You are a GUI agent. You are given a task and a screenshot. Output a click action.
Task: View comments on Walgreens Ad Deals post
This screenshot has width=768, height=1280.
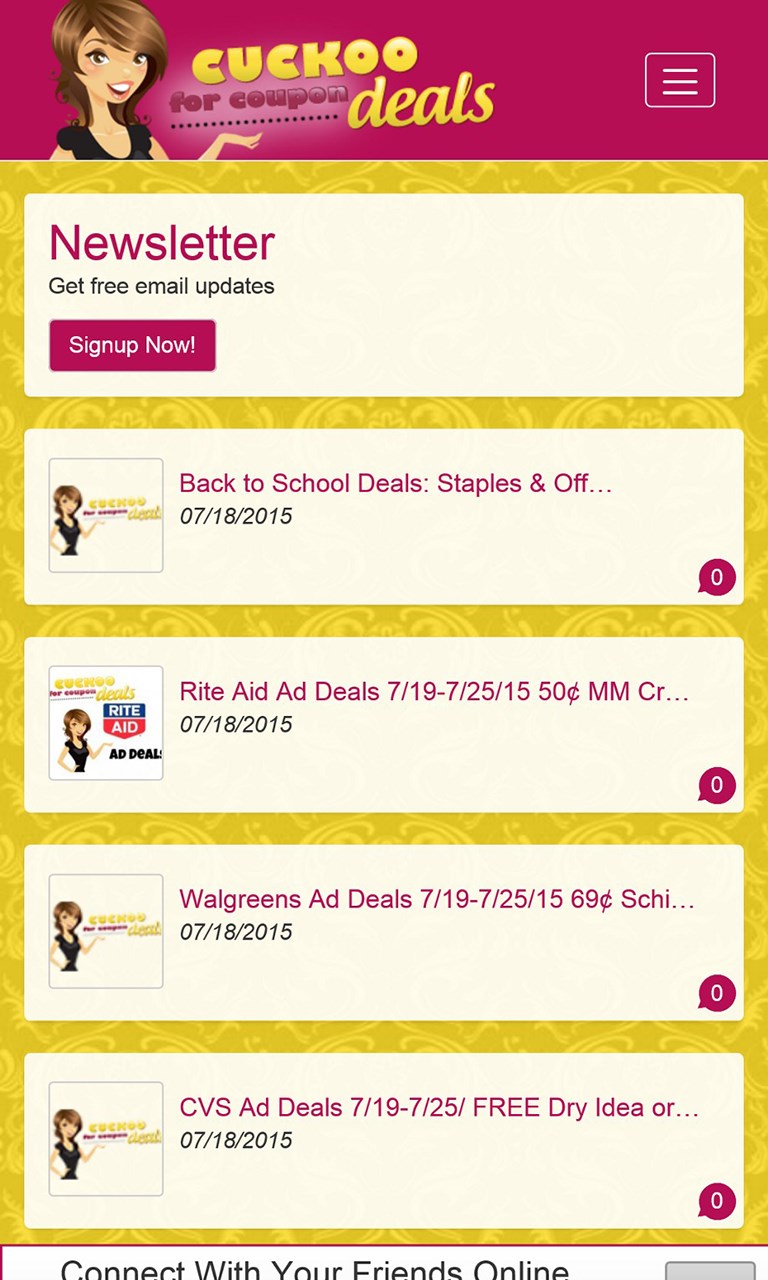tap(716, 993)
